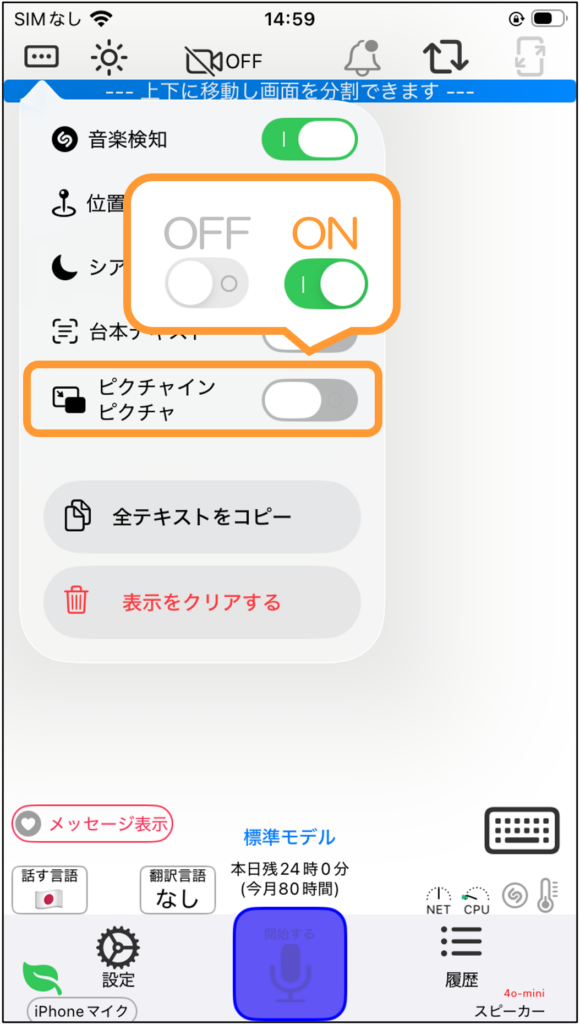Tap the iPhoneマイク chip

pos(81,1010)
